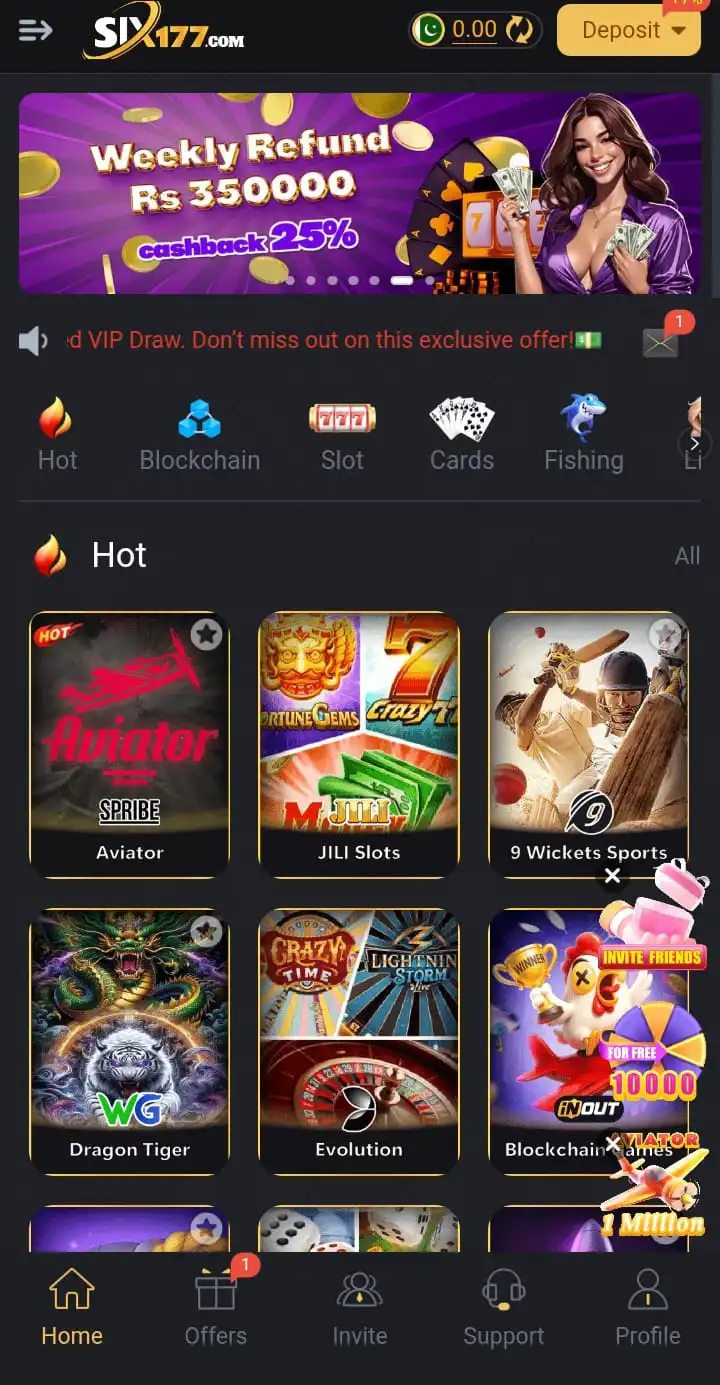Open the mail inbox icon
This screenshot has width=720, height=1385.
coord(660,342)
